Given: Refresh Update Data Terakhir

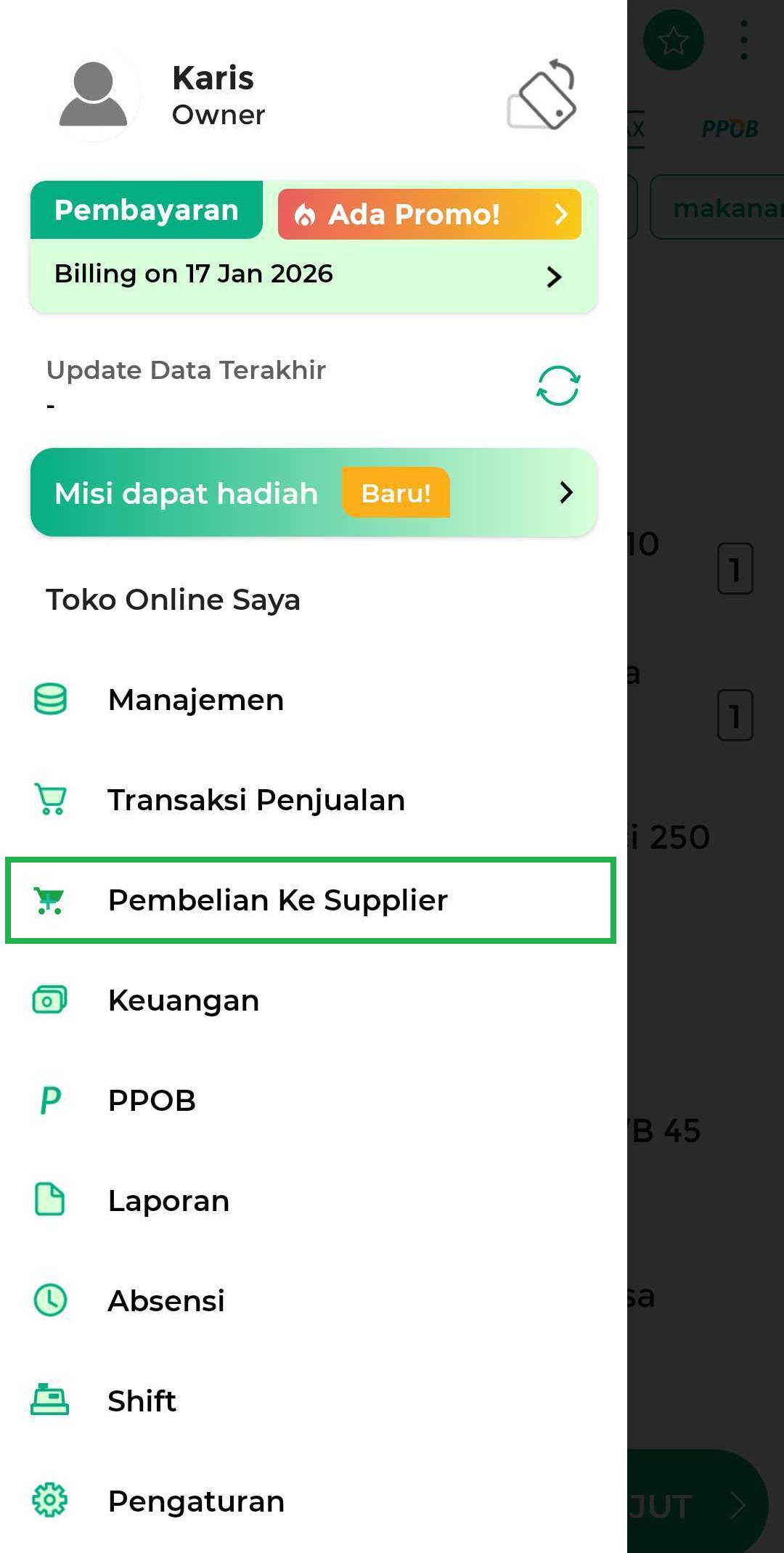Looking at the screenshot, I should pos(558,386).
